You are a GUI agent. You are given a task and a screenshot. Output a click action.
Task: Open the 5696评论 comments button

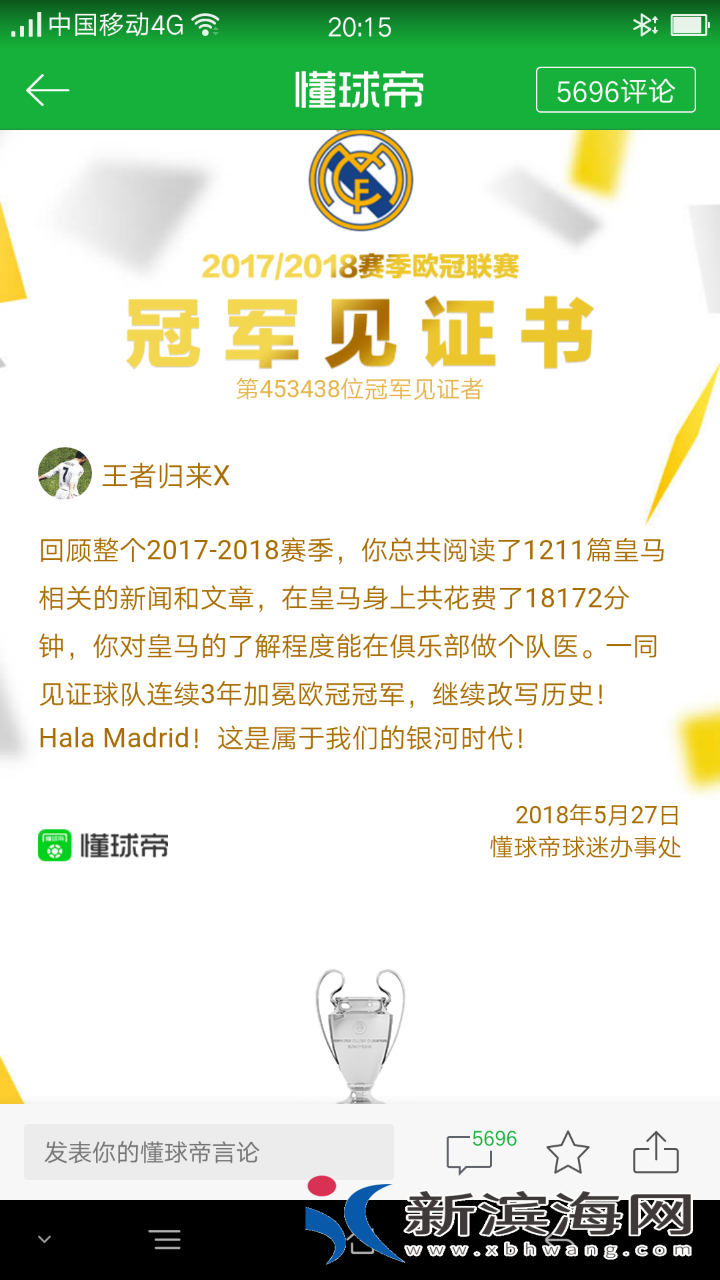point(615,91)
